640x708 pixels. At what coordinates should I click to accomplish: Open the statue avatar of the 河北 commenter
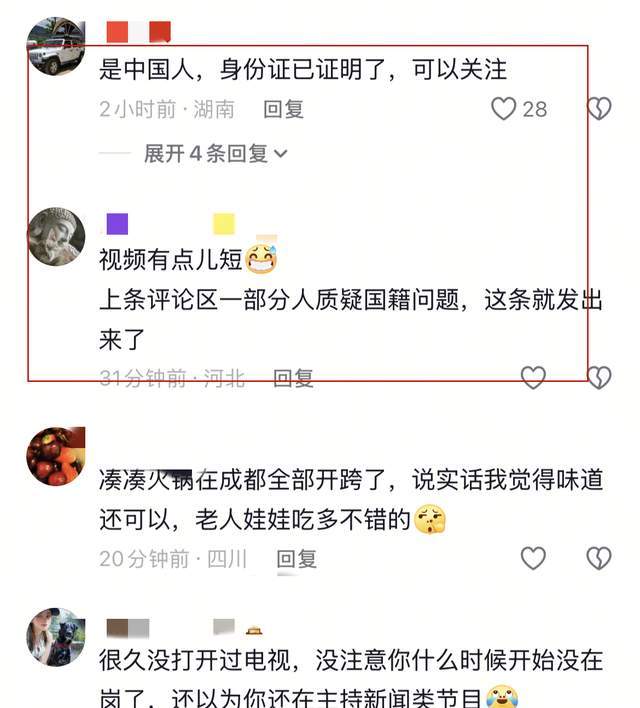coord(55,237)
